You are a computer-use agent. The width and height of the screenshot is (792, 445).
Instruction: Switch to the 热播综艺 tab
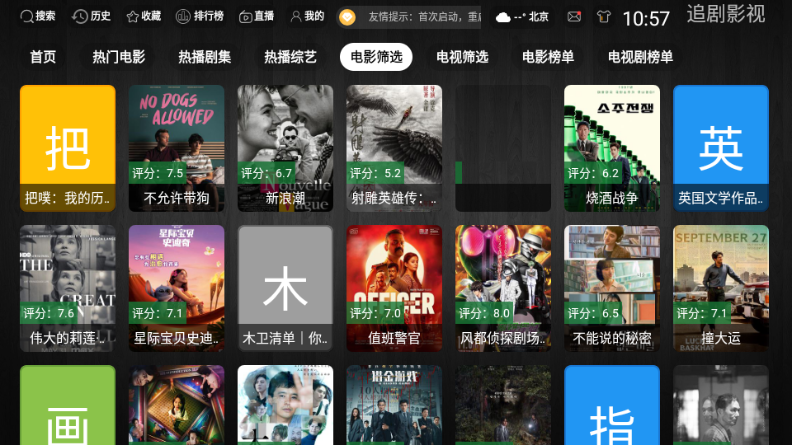click(x=290, y=57)
